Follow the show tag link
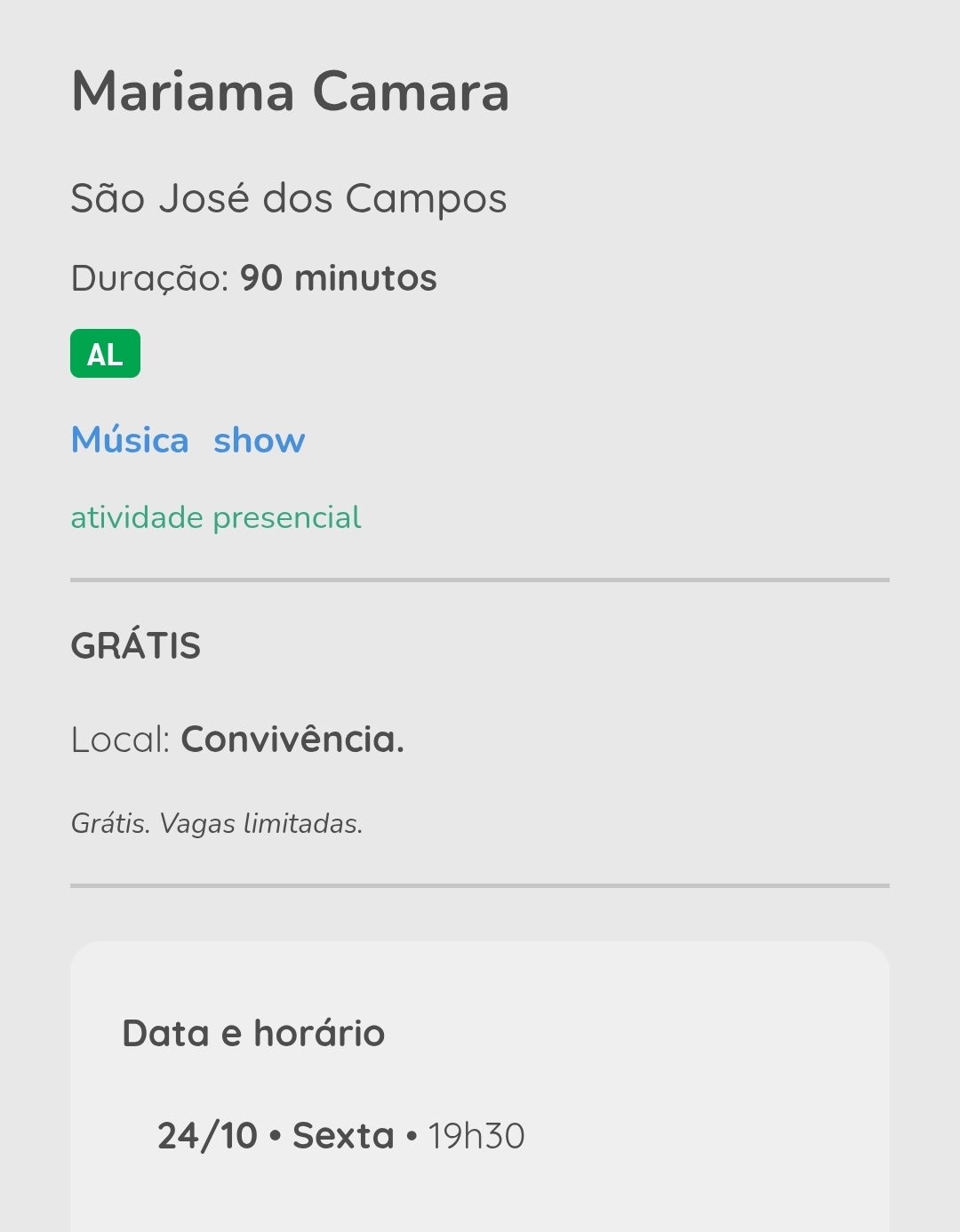The image size is (960, 1232). (259, 441)
